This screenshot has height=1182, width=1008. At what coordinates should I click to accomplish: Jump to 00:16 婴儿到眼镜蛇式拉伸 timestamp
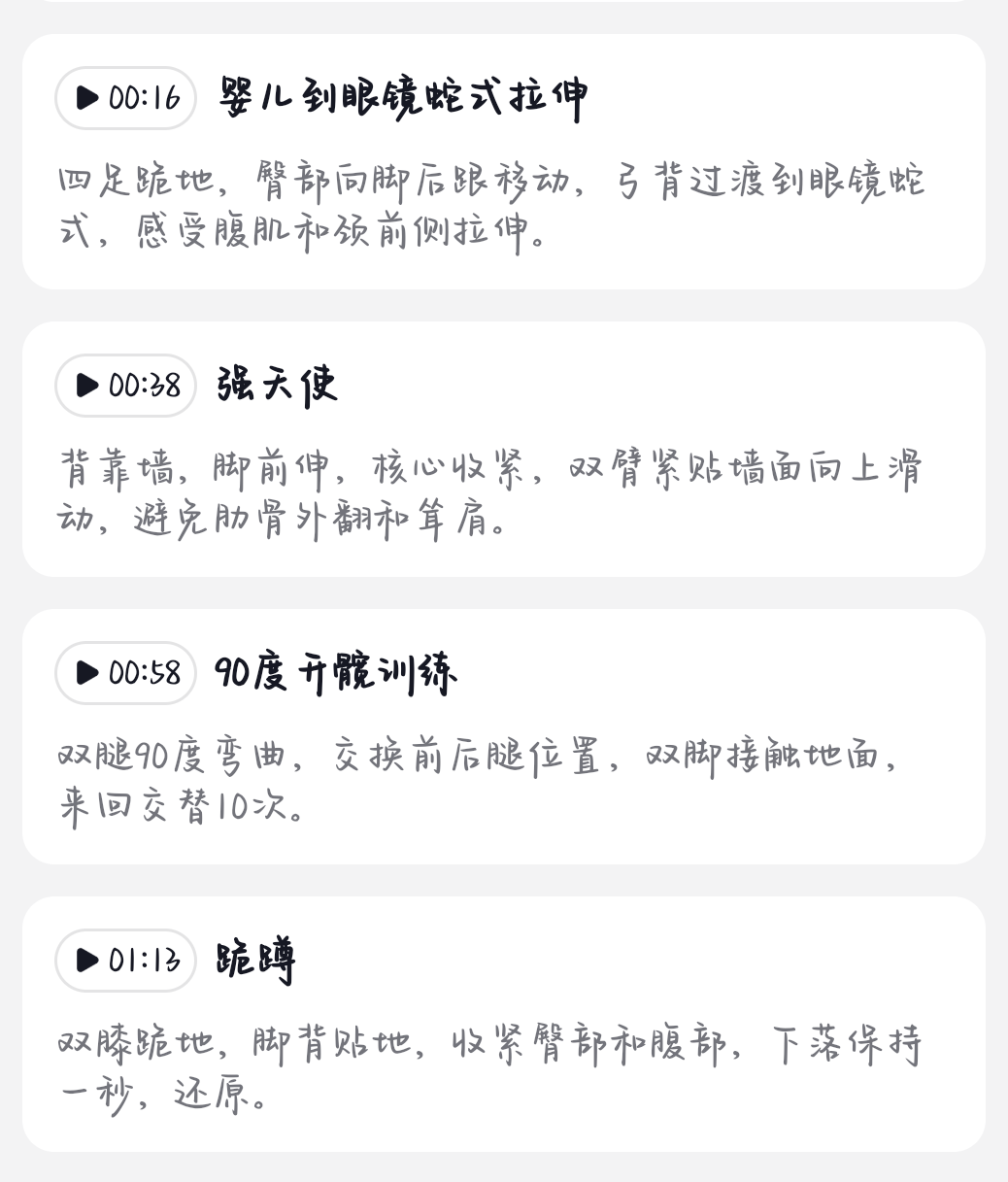tap(126, 98)
